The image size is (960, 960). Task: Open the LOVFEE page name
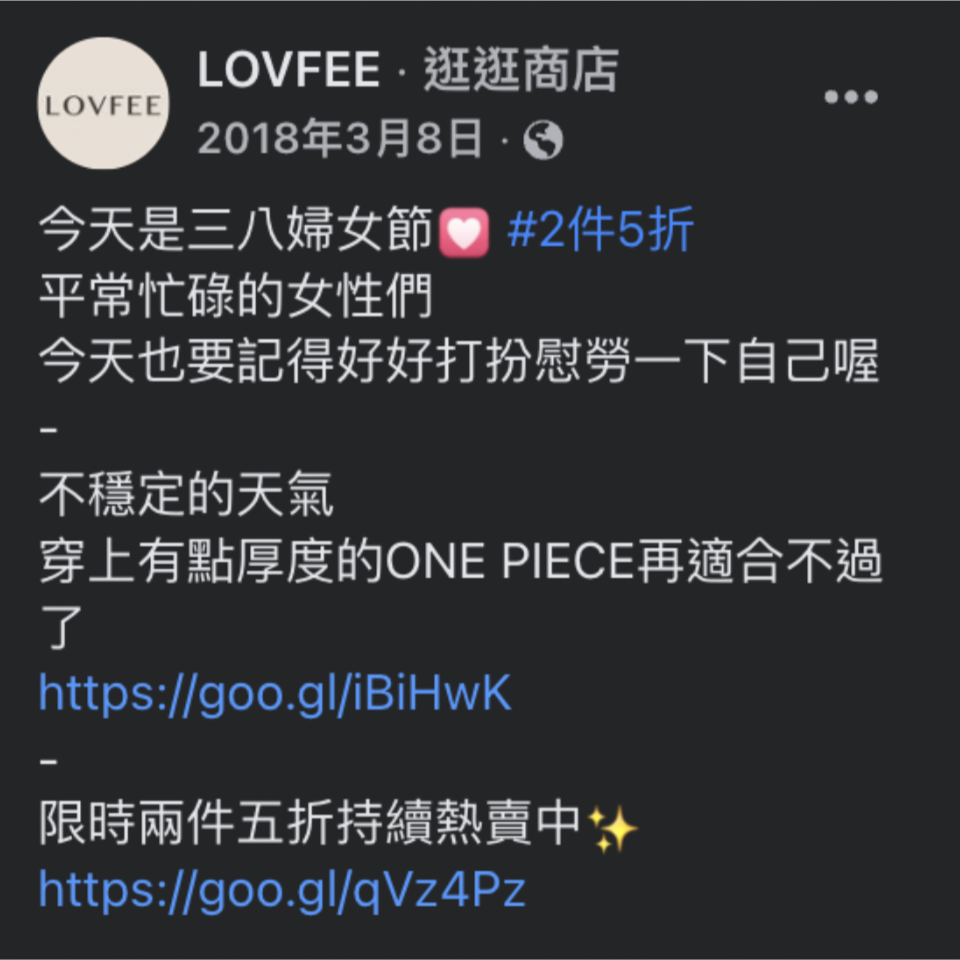coord(289,71)
